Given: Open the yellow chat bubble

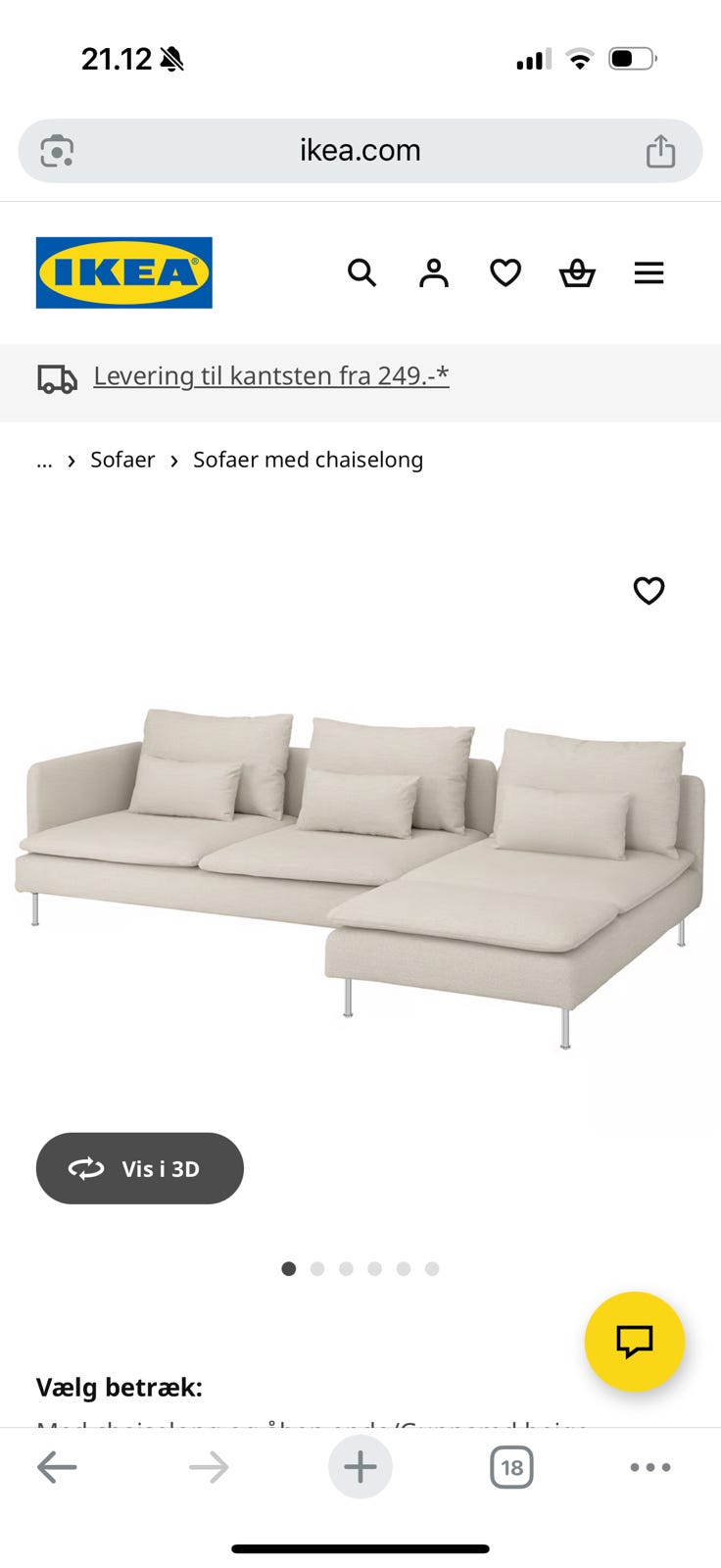Looking at the screenshot, I should [634, 1342].
